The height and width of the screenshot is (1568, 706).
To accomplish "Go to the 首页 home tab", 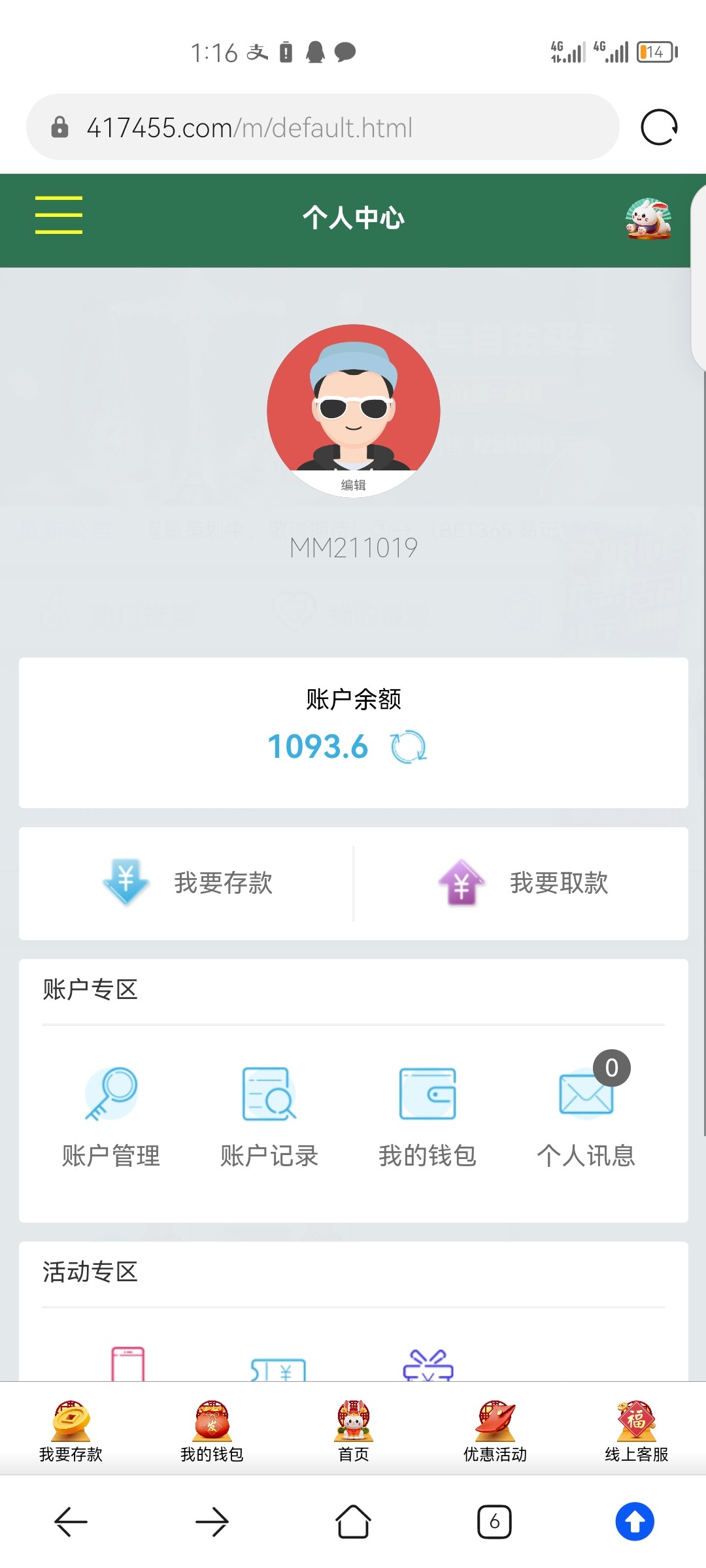I will (x=353, y=1431).
